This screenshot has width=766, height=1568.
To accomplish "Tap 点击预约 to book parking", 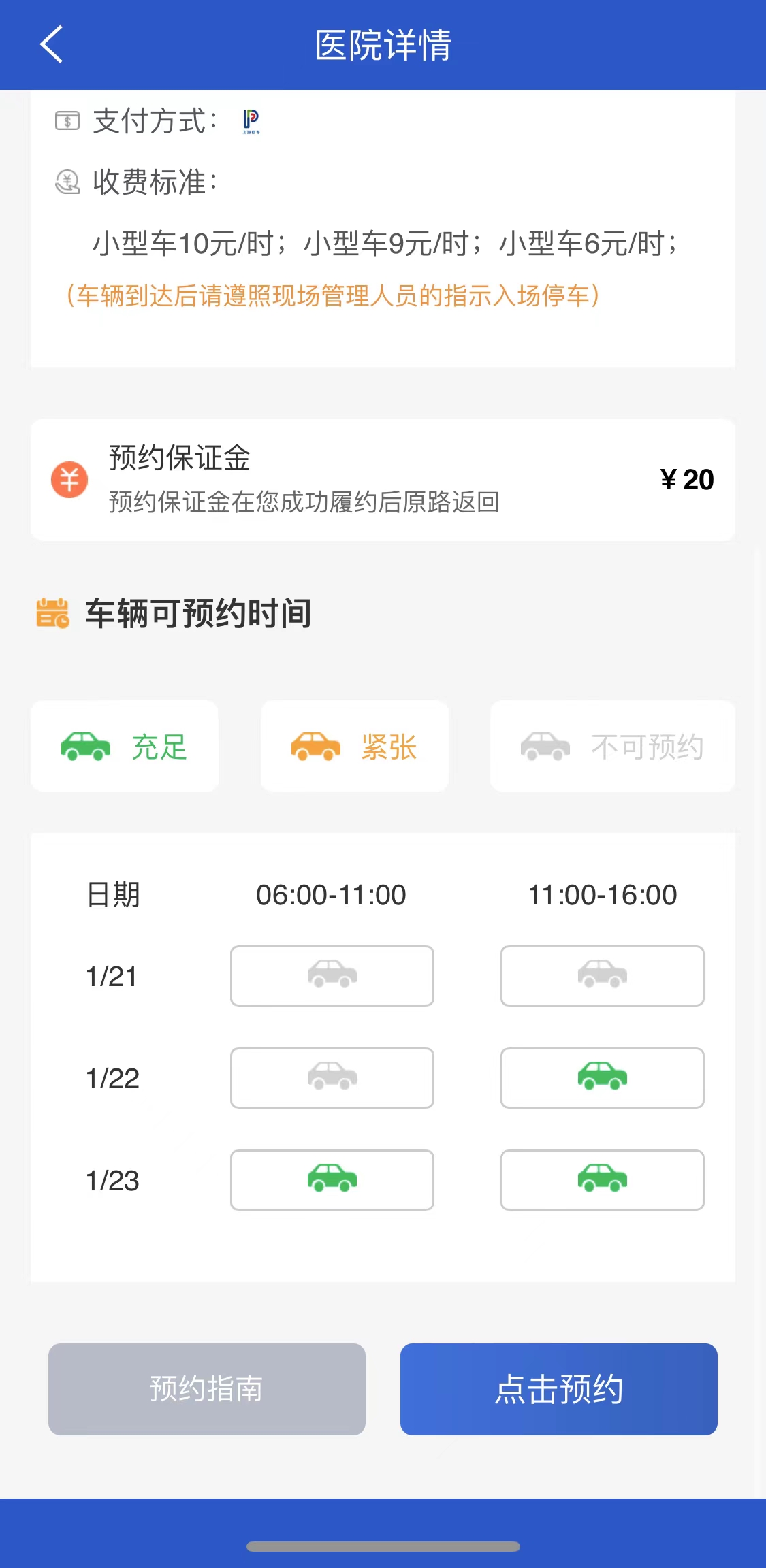I will pyautogui.click(x=558, y=1389).
